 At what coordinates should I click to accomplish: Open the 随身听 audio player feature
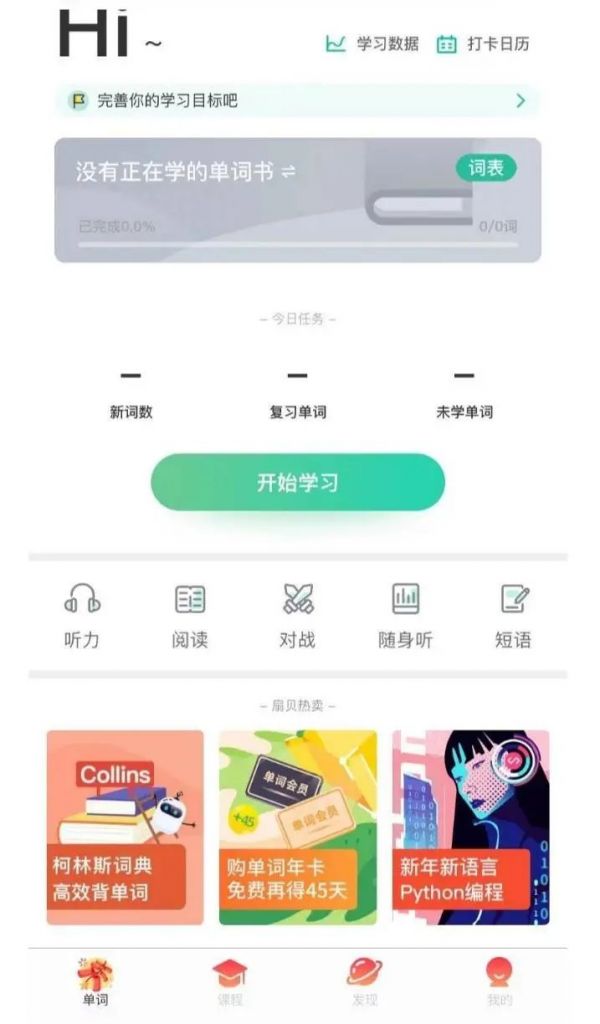point(405,616)
